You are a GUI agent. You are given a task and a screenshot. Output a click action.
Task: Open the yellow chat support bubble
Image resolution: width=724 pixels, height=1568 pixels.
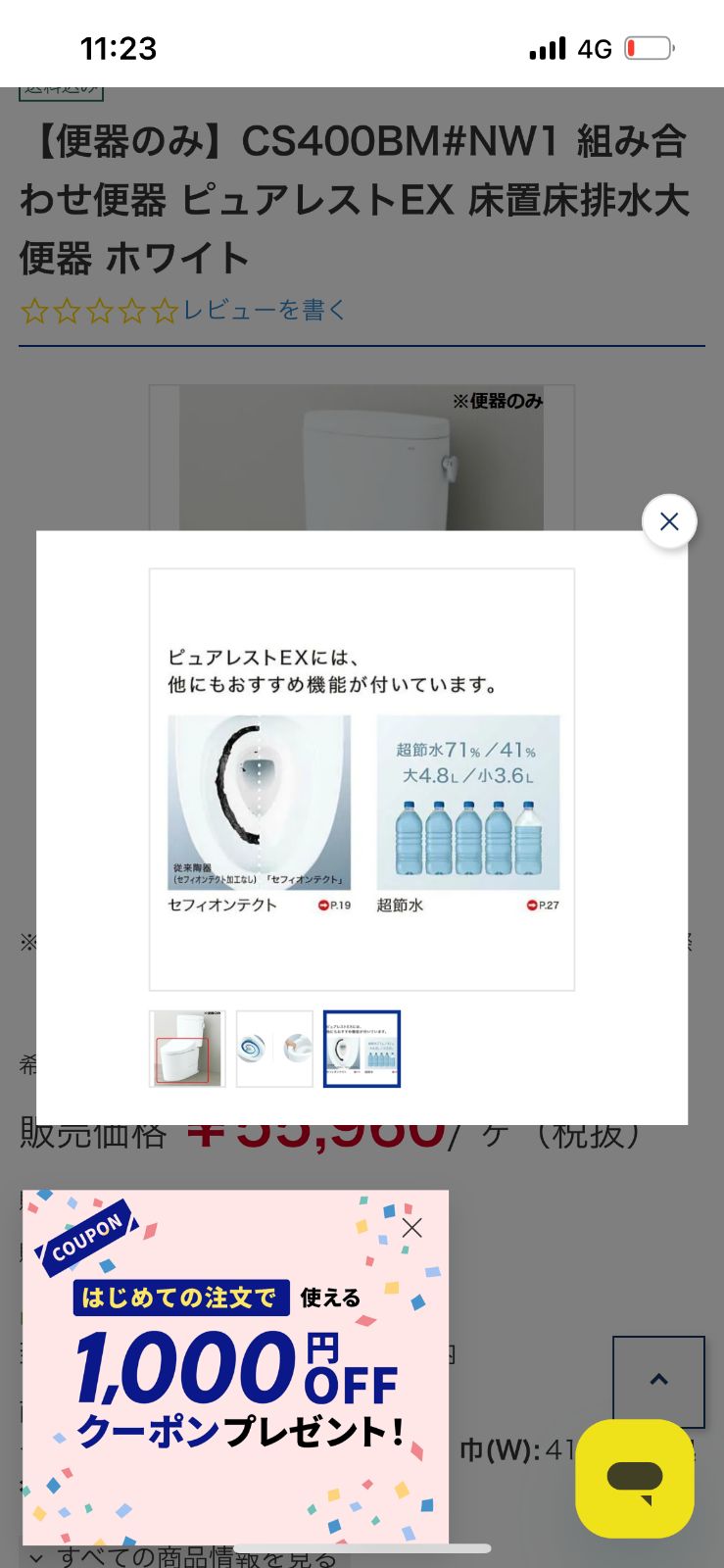(634, 1480)
